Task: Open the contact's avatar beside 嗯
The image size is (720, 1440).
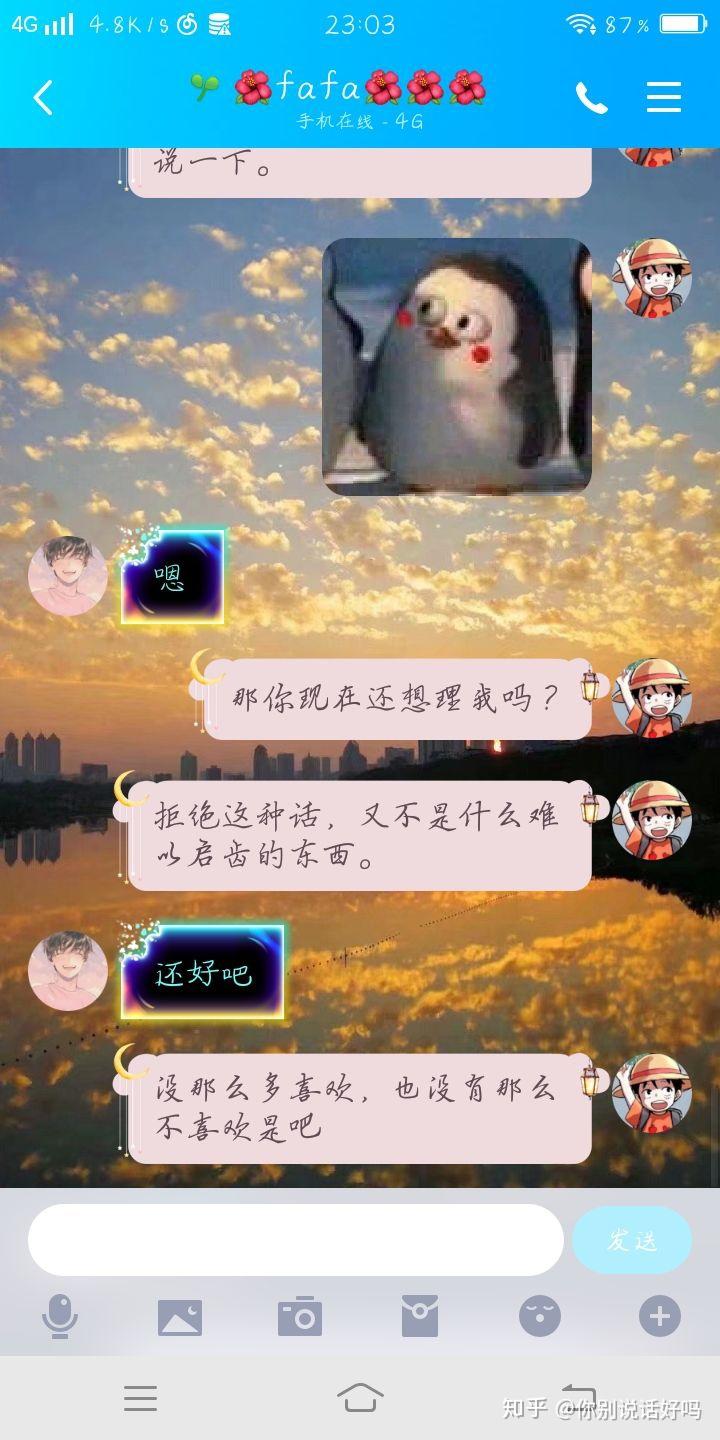Action: tap(67, 575)
